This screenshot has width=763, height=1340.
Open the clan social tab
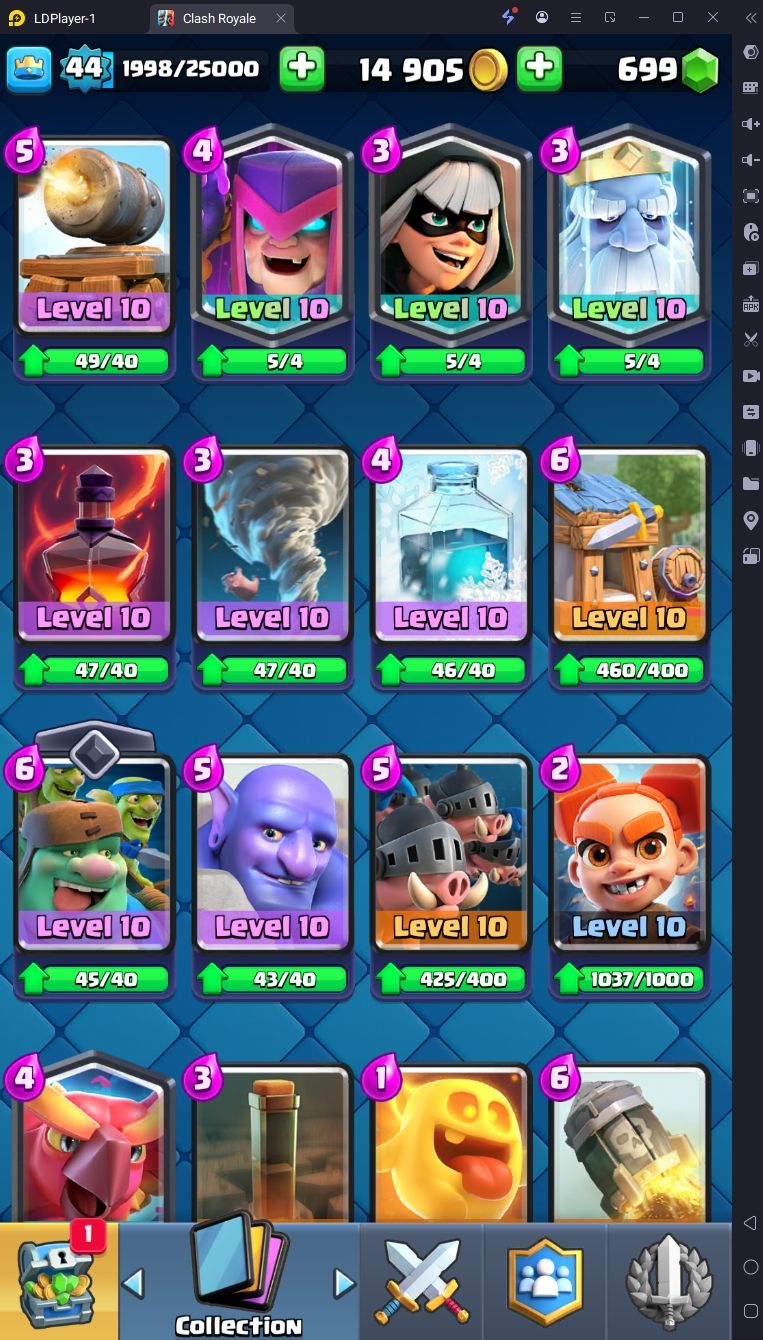(545, 1281)
